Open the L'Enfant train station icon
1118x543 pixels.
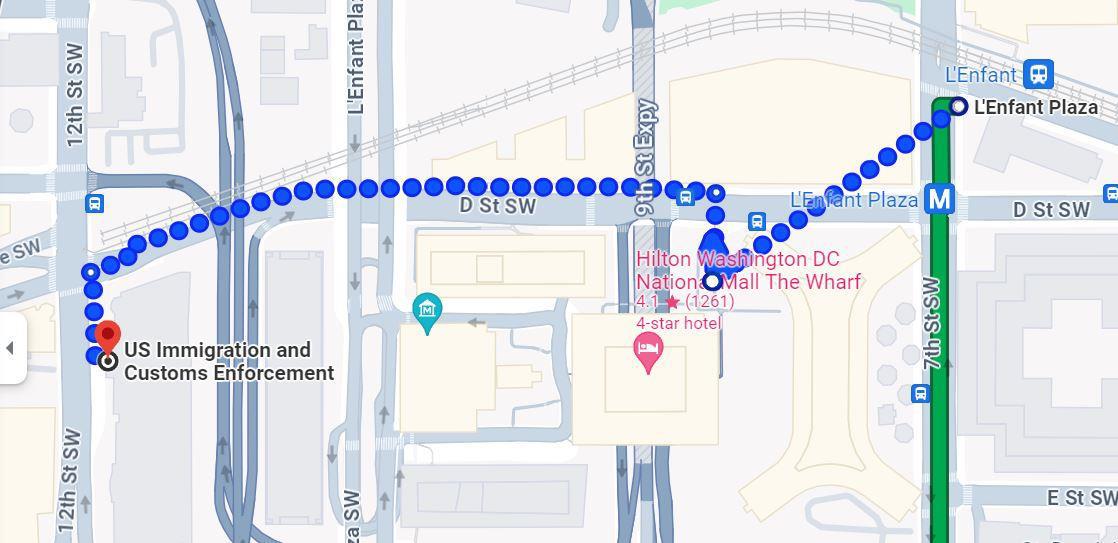coord(1038,74)
